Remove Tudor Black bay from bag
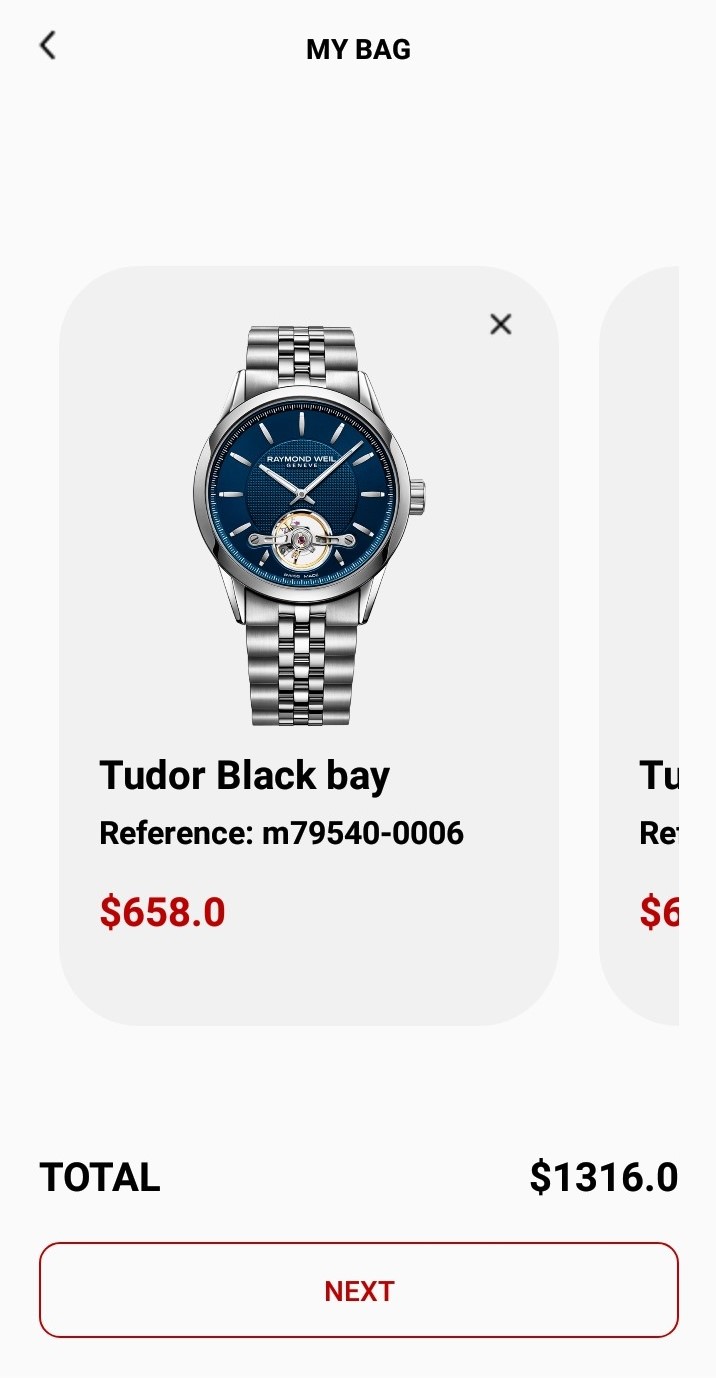This screenshot has width=716, height=1378. [x=500, y=324]
